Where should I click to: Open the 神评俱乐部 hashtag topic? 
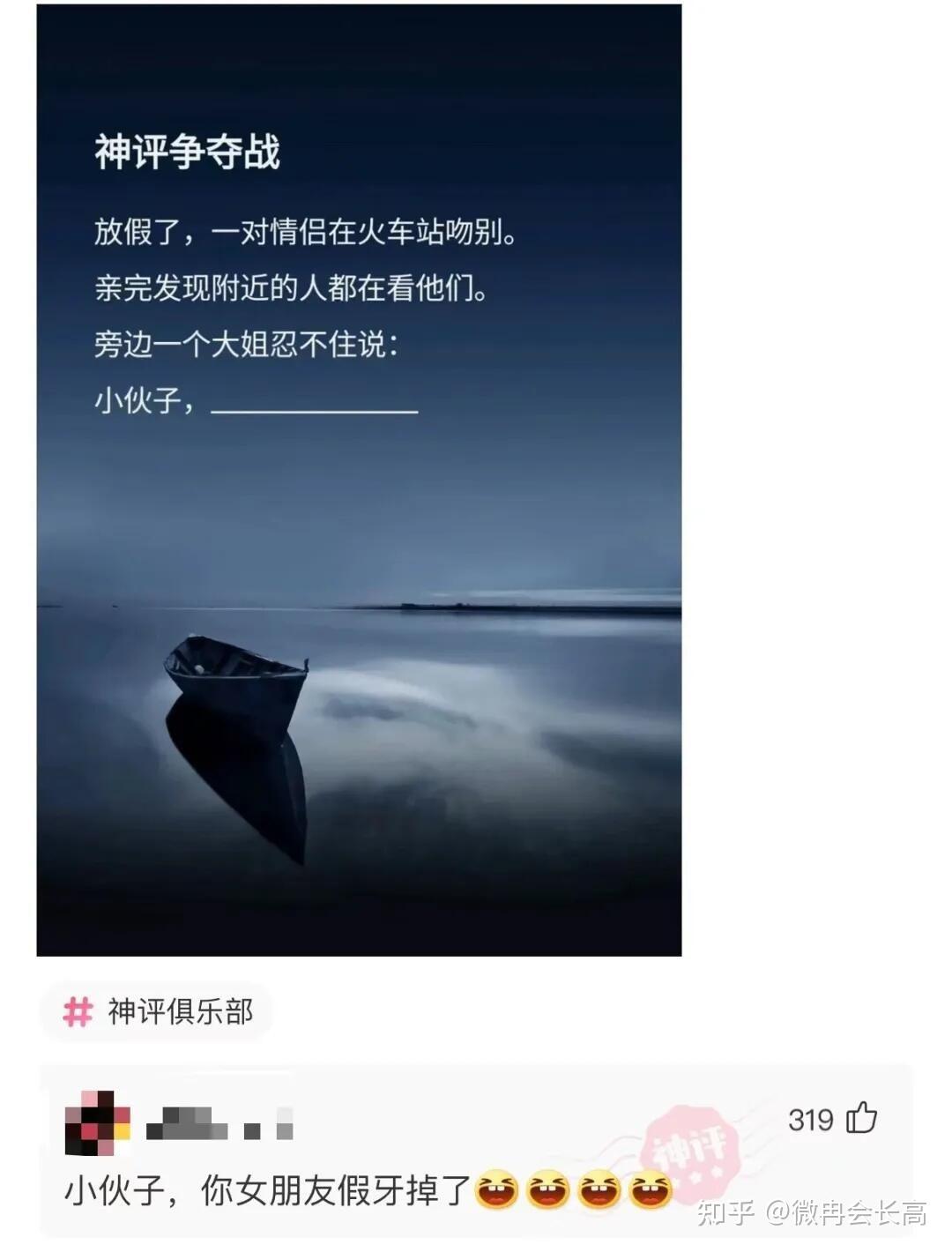tap(159, 1011)
